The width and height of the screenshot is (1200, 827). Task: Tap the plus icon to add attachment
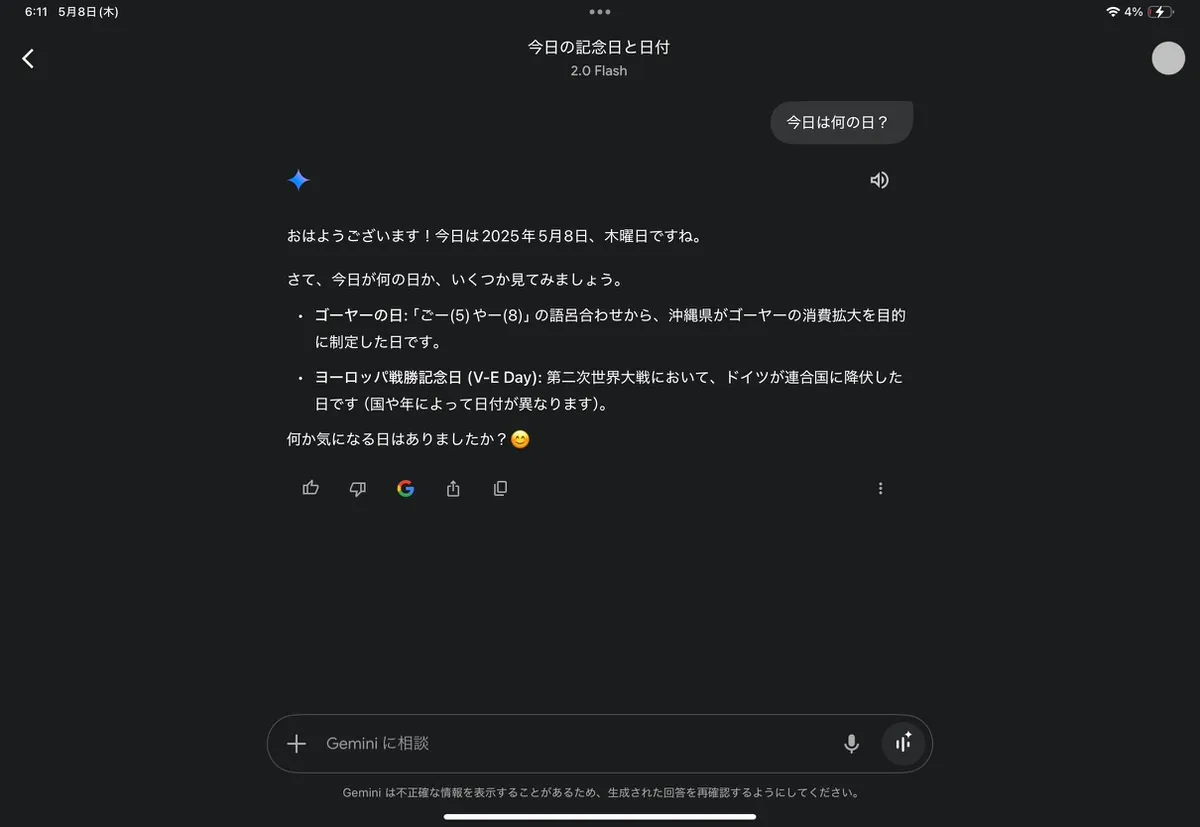(297, 743)
